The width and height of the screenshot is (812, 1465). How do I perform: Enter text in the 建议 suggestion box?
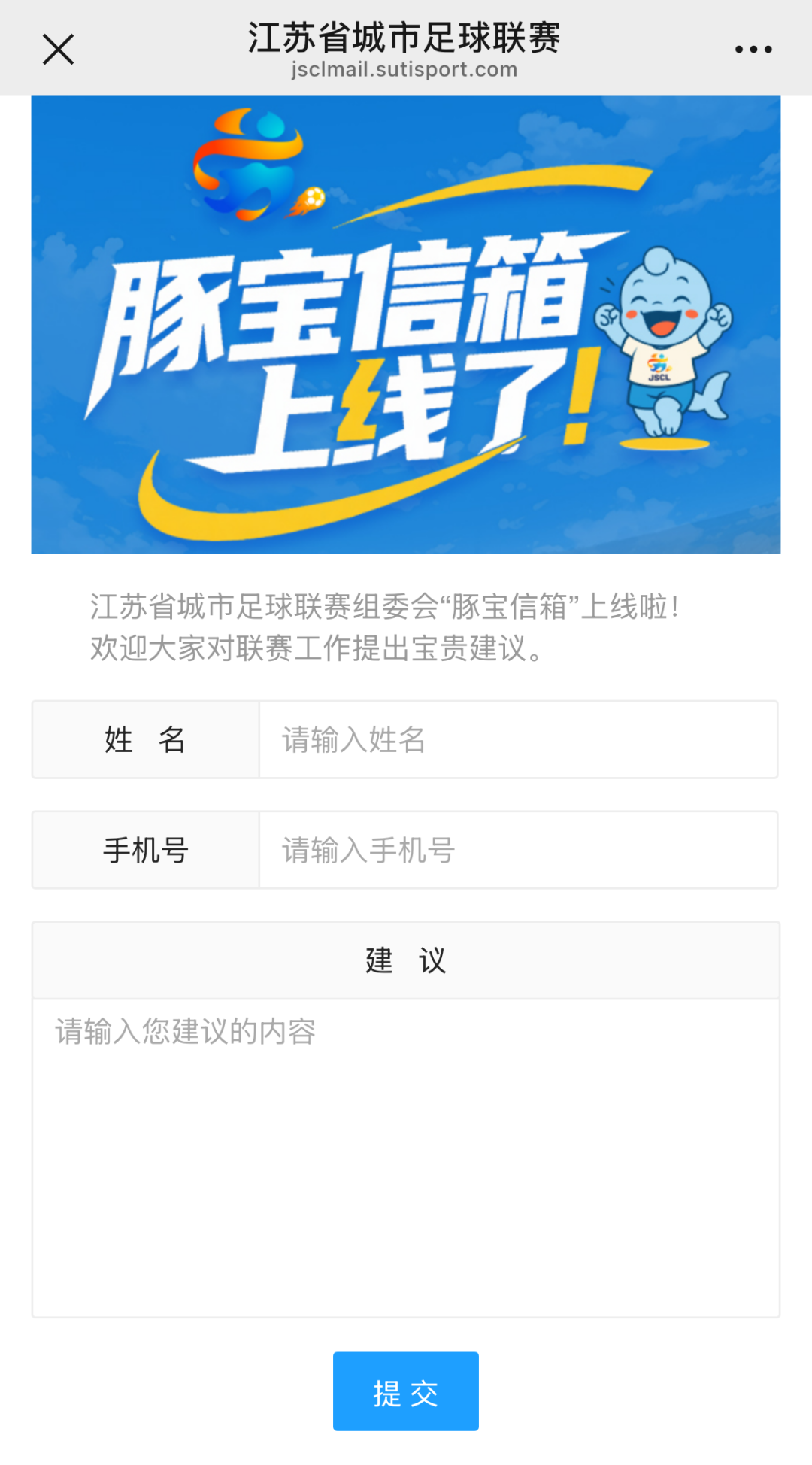pyautogui.click(x=406, y=1157)
